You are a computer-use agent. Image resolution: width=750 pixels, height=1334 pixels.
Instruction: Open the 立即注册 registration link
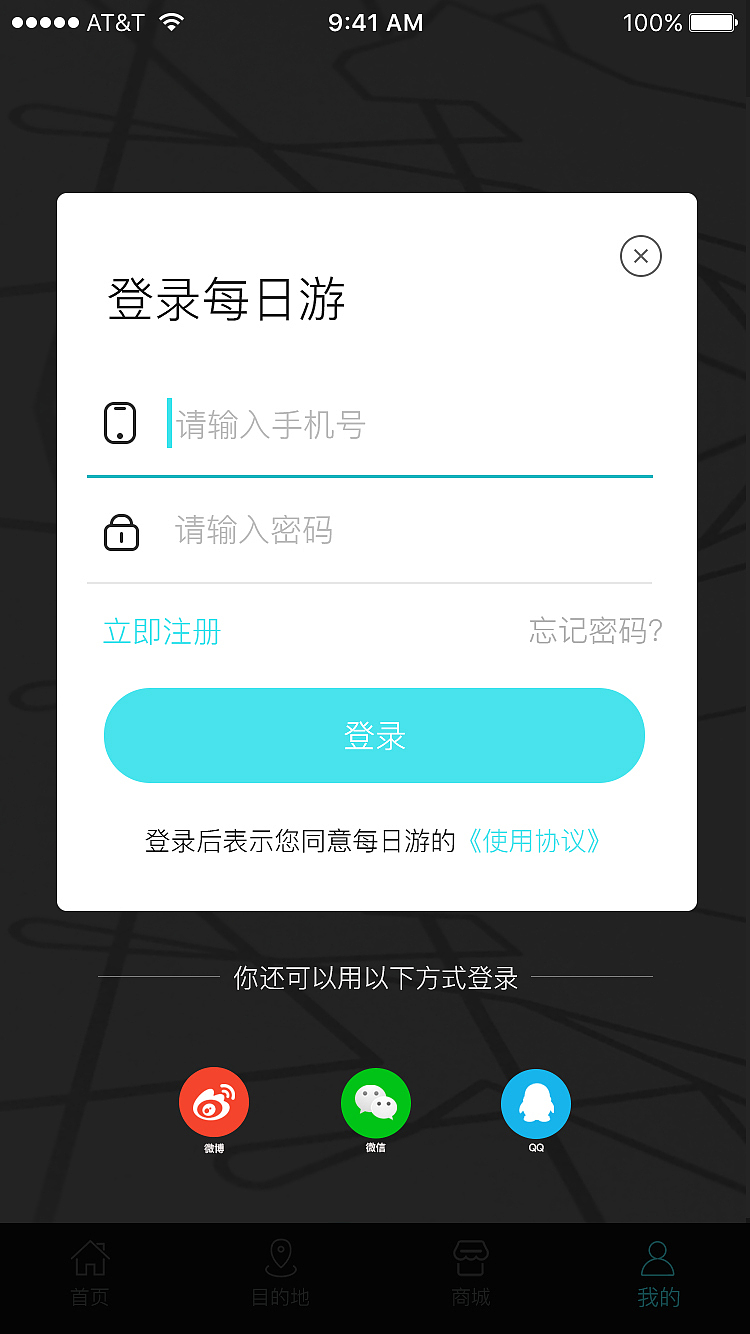[x=162, y=632]
